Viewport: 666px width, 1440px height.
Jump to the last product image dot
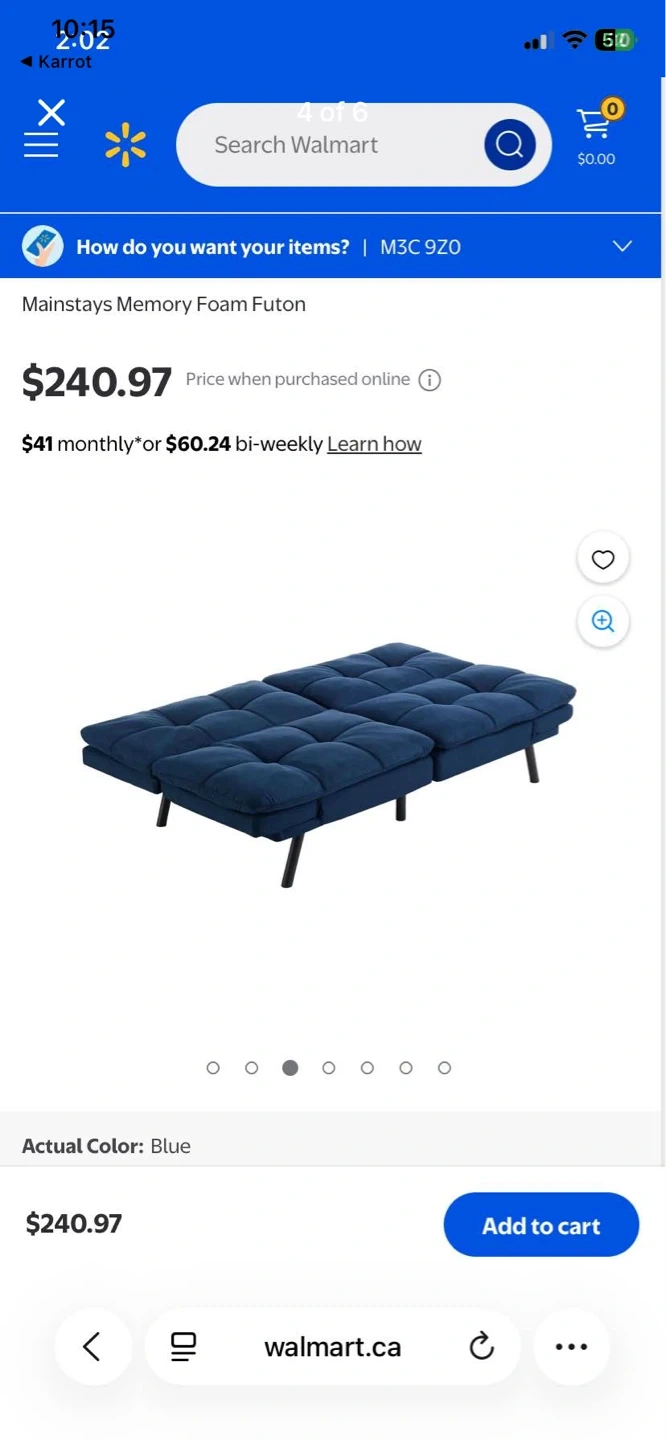[x=444, y=1068]
